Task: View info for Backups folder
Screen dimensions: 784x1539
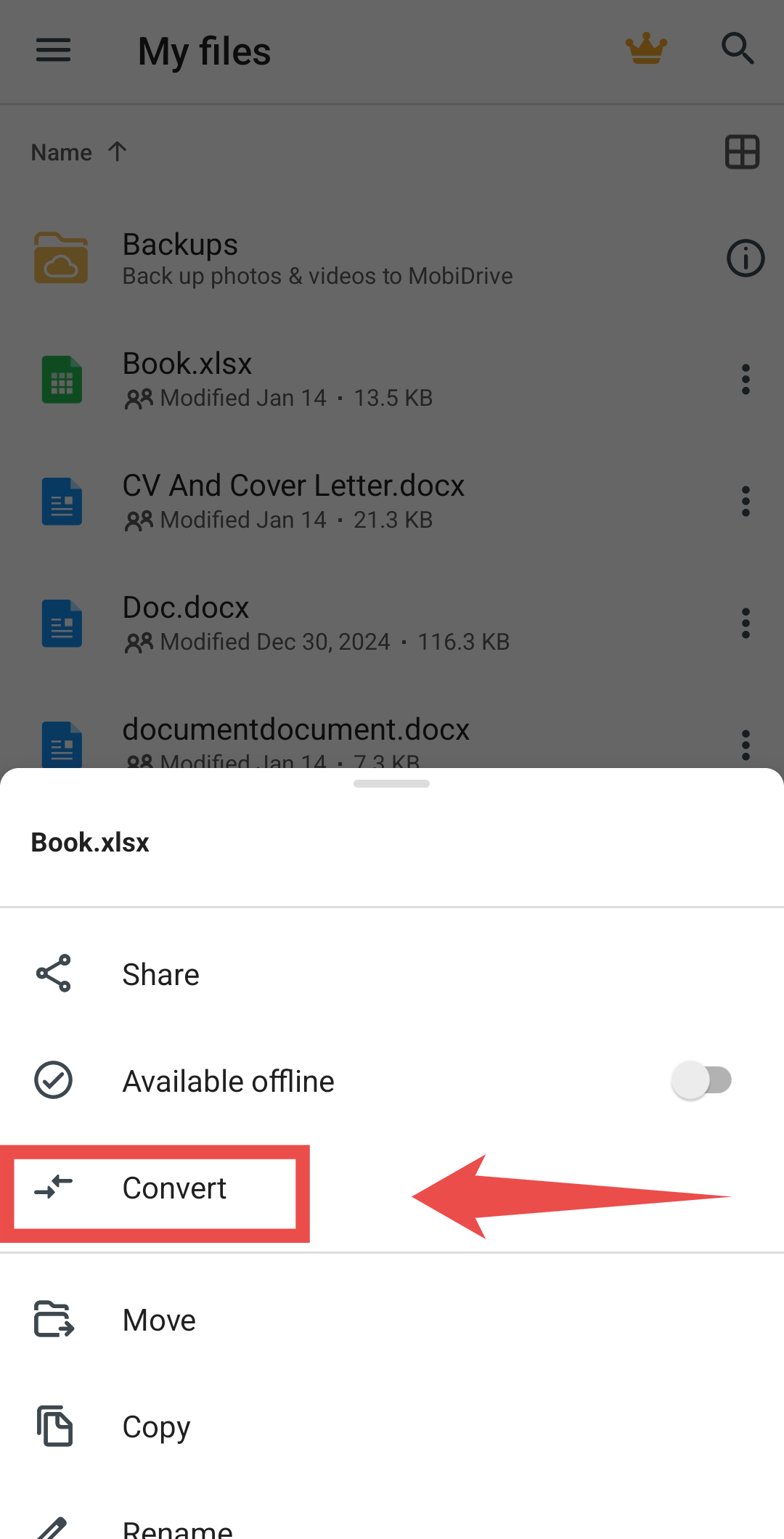Action: tap(746, 258)
